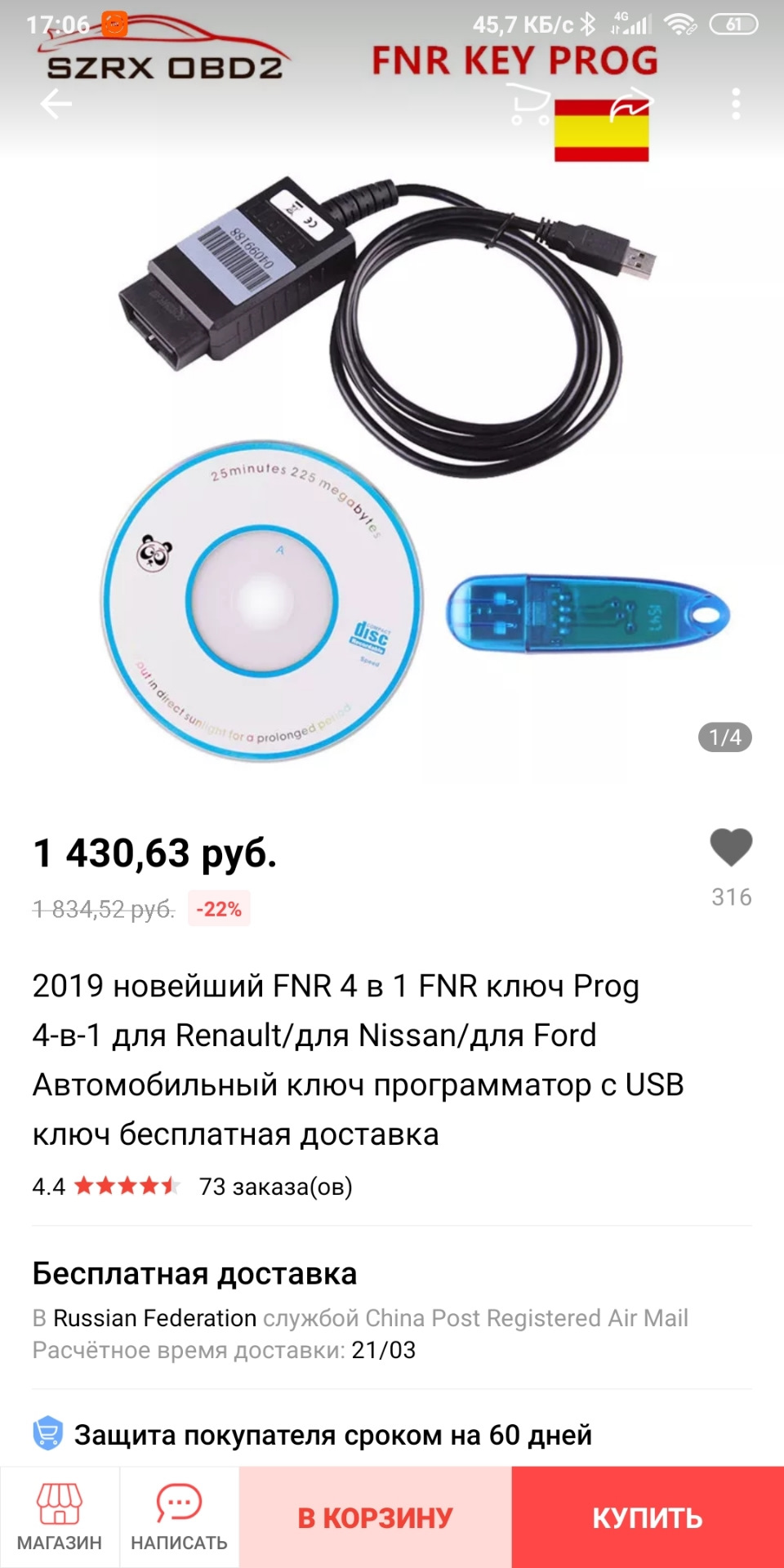Buy now using the Купить button

648,1517
